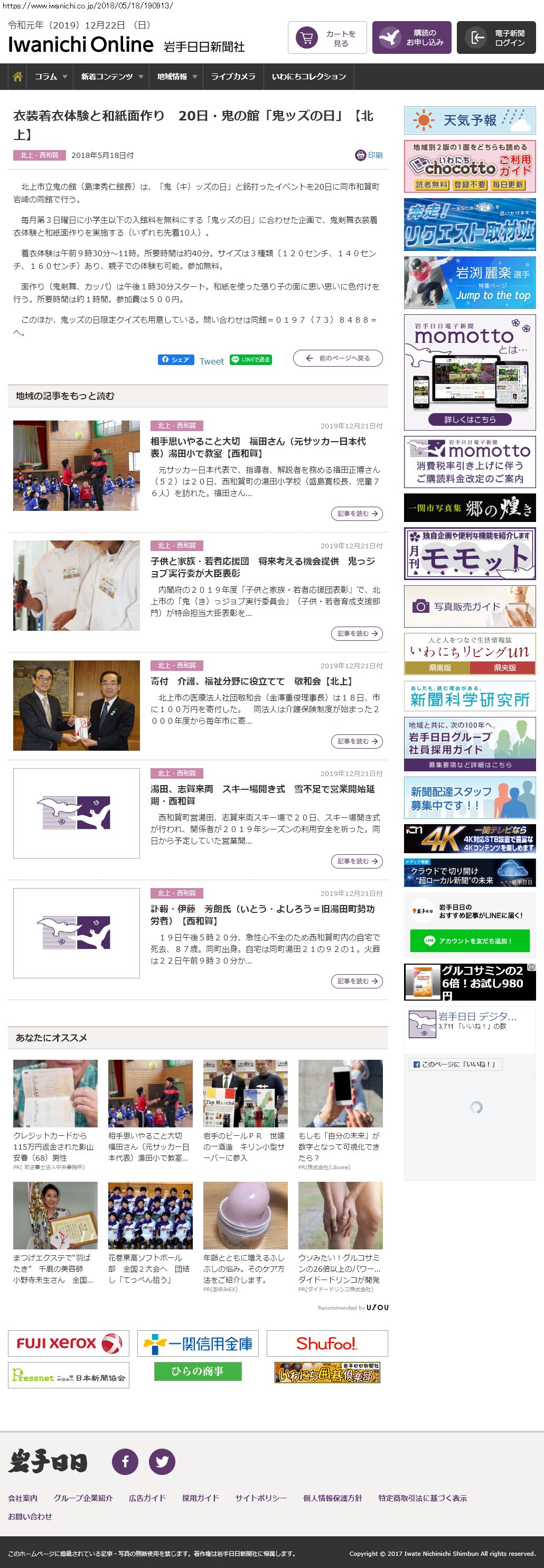The height and width of the screenshot is (1568, 544).
Task: Go back with 前のページへ戻る
Action: pyautogui.click(x=337, y=358)
